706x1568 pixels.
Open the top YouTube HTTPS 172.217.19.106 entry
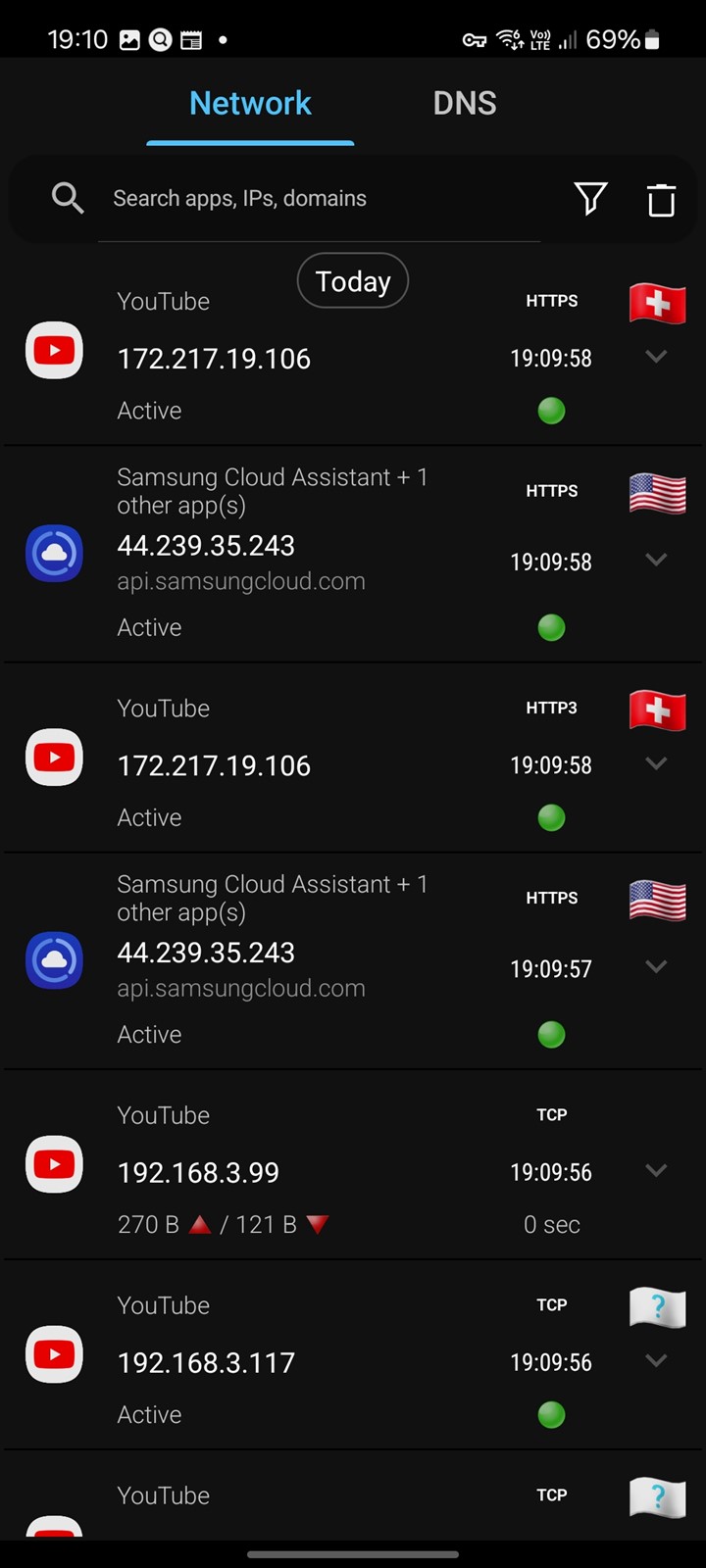pyautogui.click(x=353, y=351)
